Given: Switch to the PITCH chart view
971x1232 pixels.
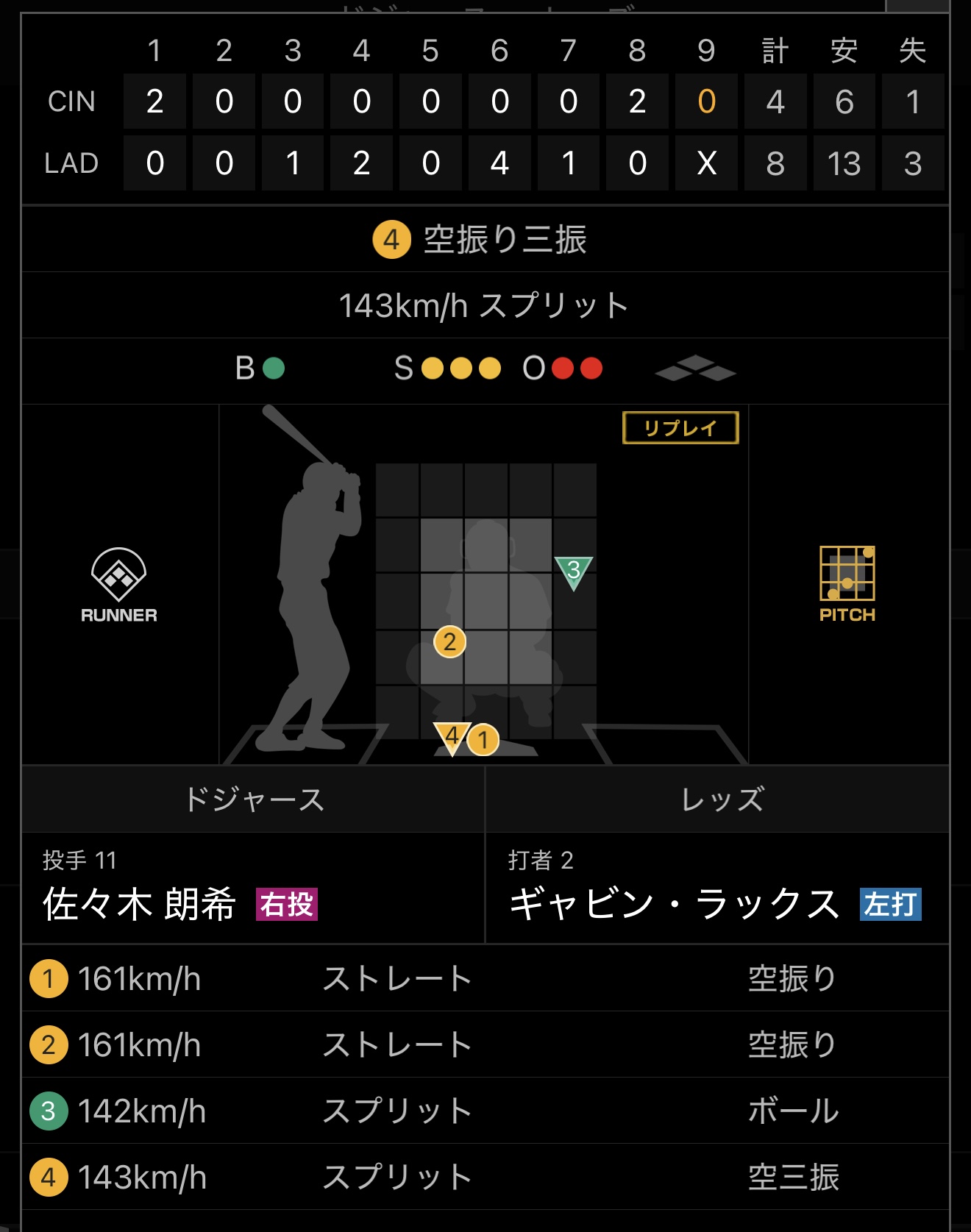Looking at the screenshot, I should pos(847,585).
